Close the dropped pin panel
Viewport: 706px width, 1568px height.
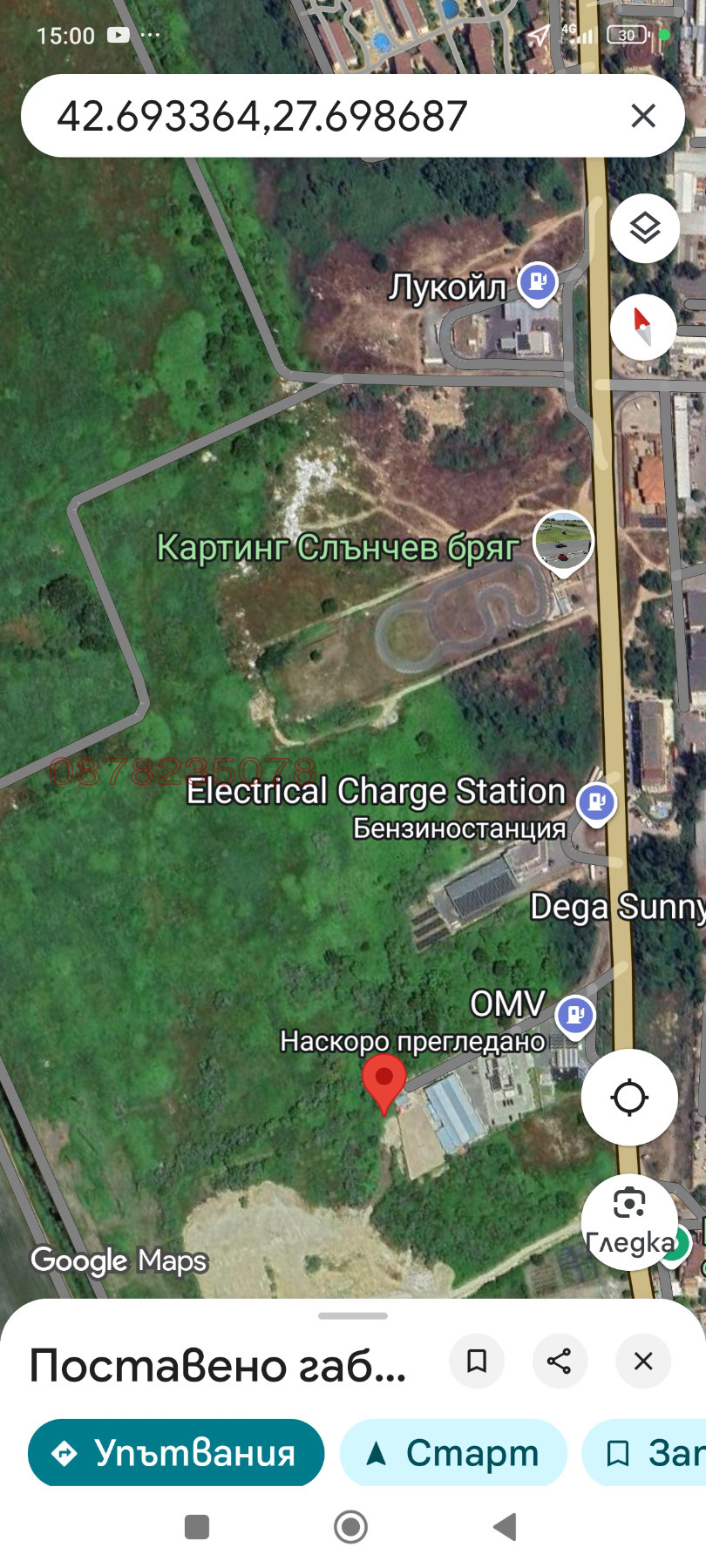coord(643,1361)
